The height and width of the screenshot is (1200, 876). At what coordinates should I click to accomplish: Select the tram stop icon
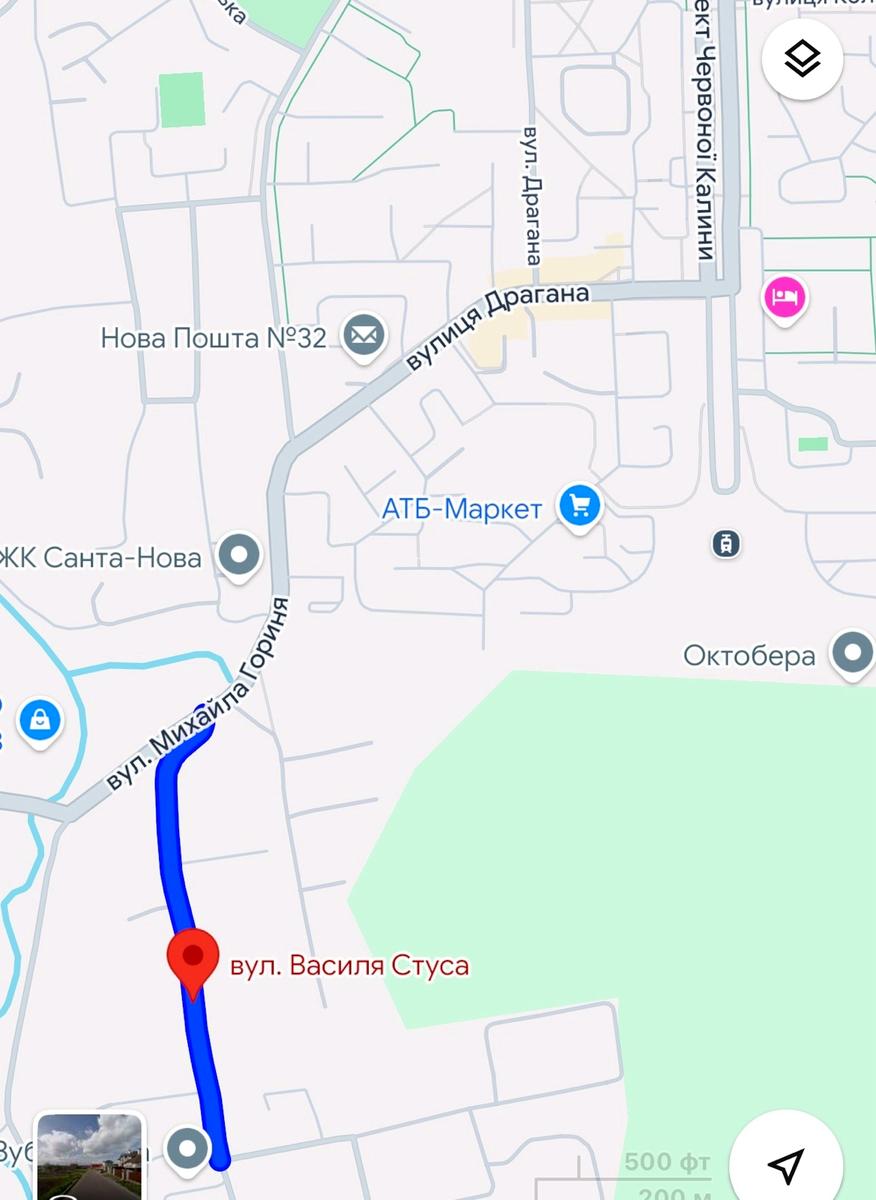725,543
